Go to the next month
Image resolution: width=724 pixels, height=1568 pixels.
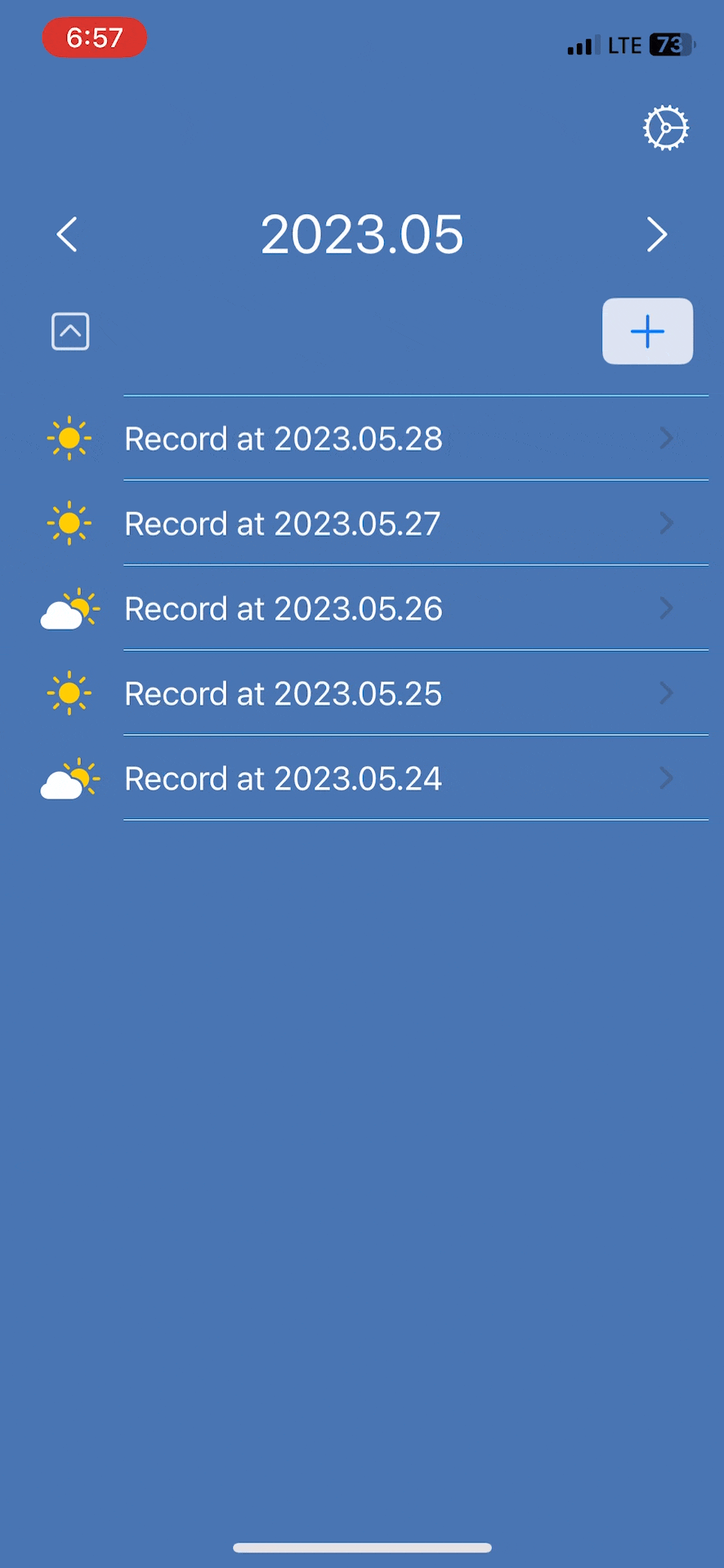(657, 235)
